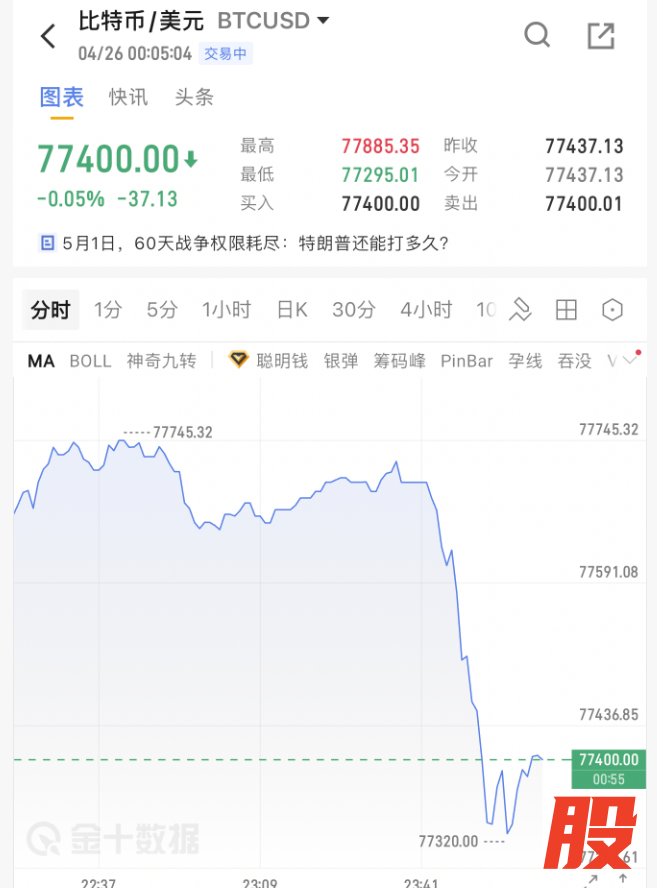Share this BTCUSD quote page

point(600,36)
